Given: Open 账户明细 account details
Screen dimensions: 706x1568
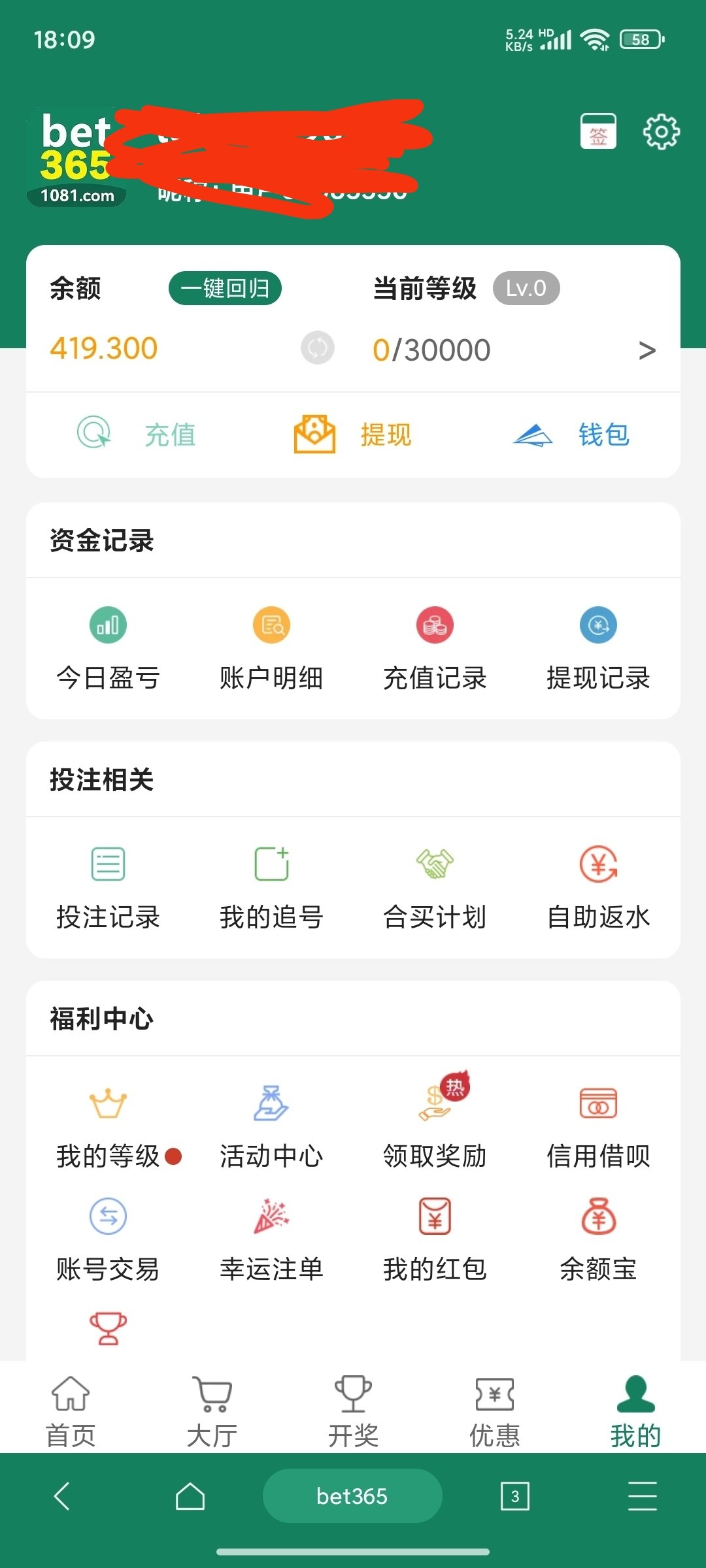Looking at the screenshot, I should pyautogui.click(x=271, y=648).
